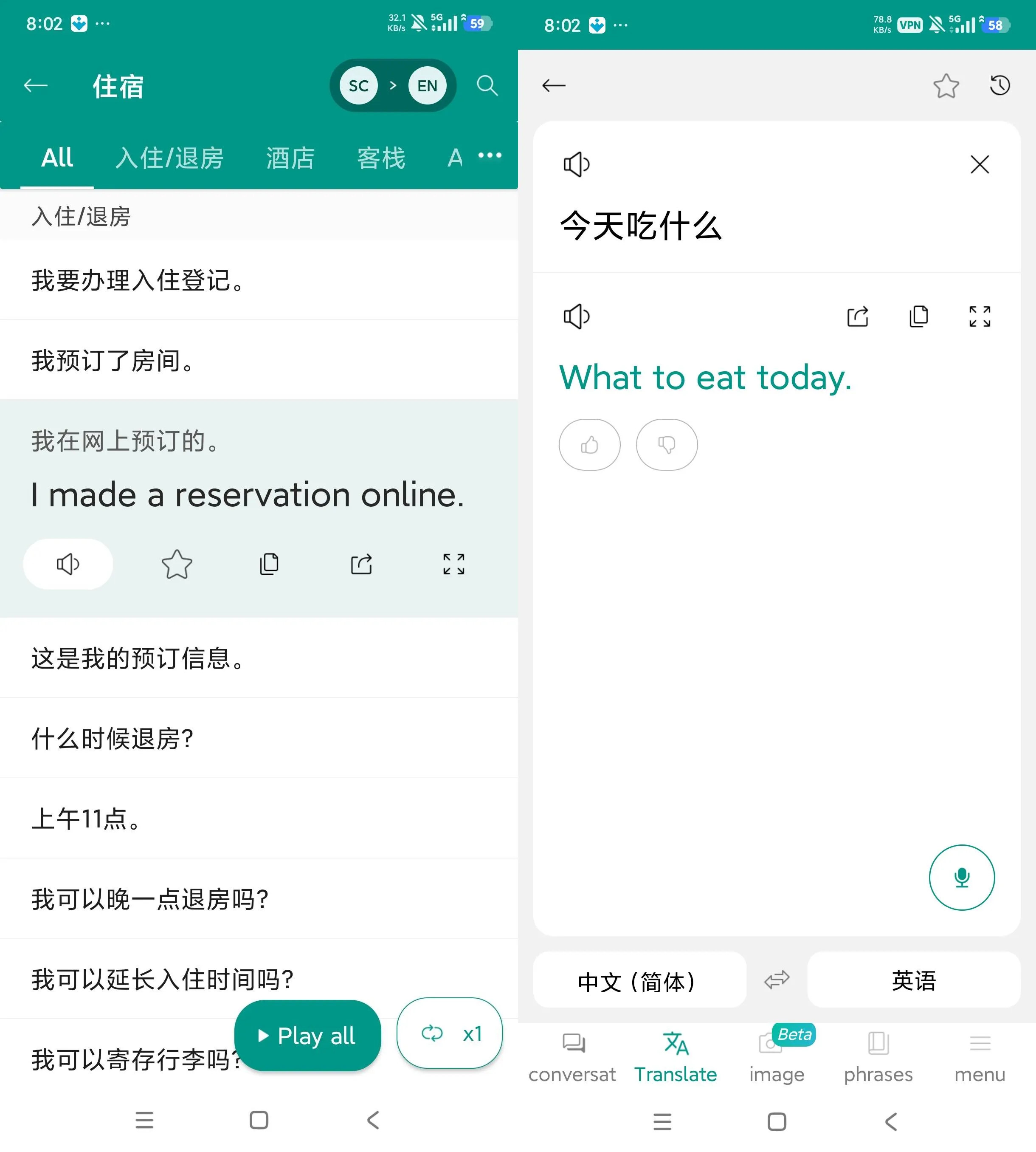The width and height of the screenshot is (1036, 1152).
Task: Start Play all phrases
Action: (x=307, y=1035)
